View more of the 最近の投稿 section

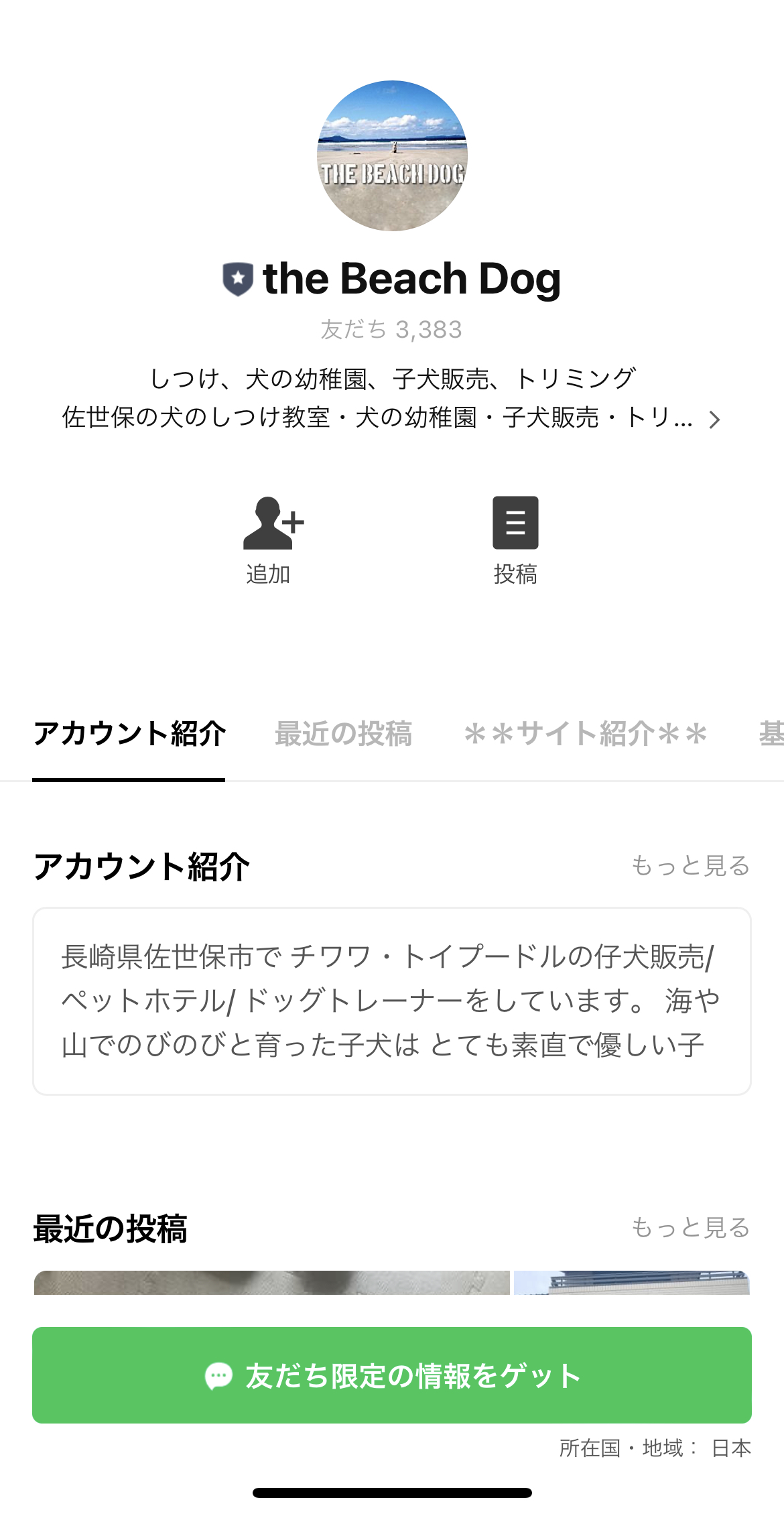(x=690, y=1228)
